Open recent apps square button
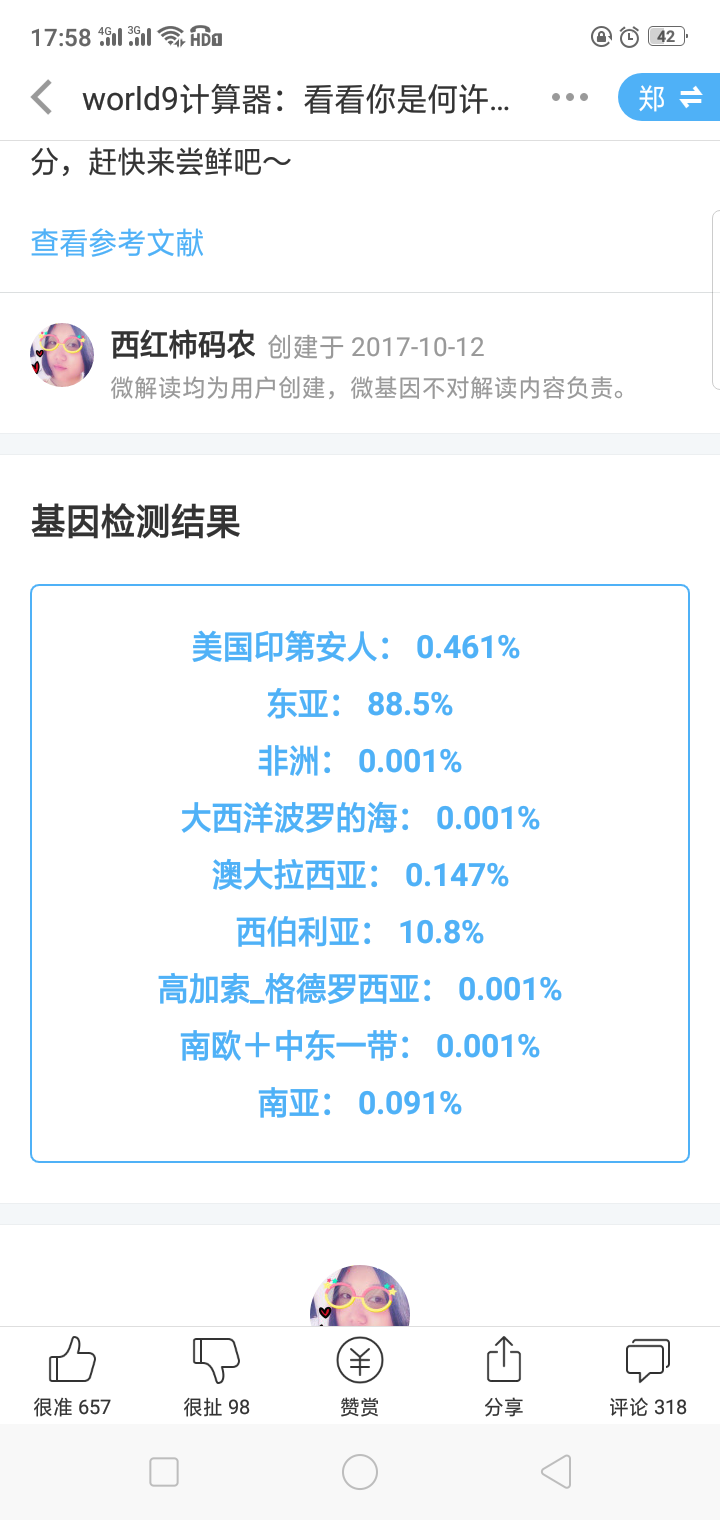The height and width of the screenshot is (1520, 720). pyautogui.click(x=164, y=1472)
